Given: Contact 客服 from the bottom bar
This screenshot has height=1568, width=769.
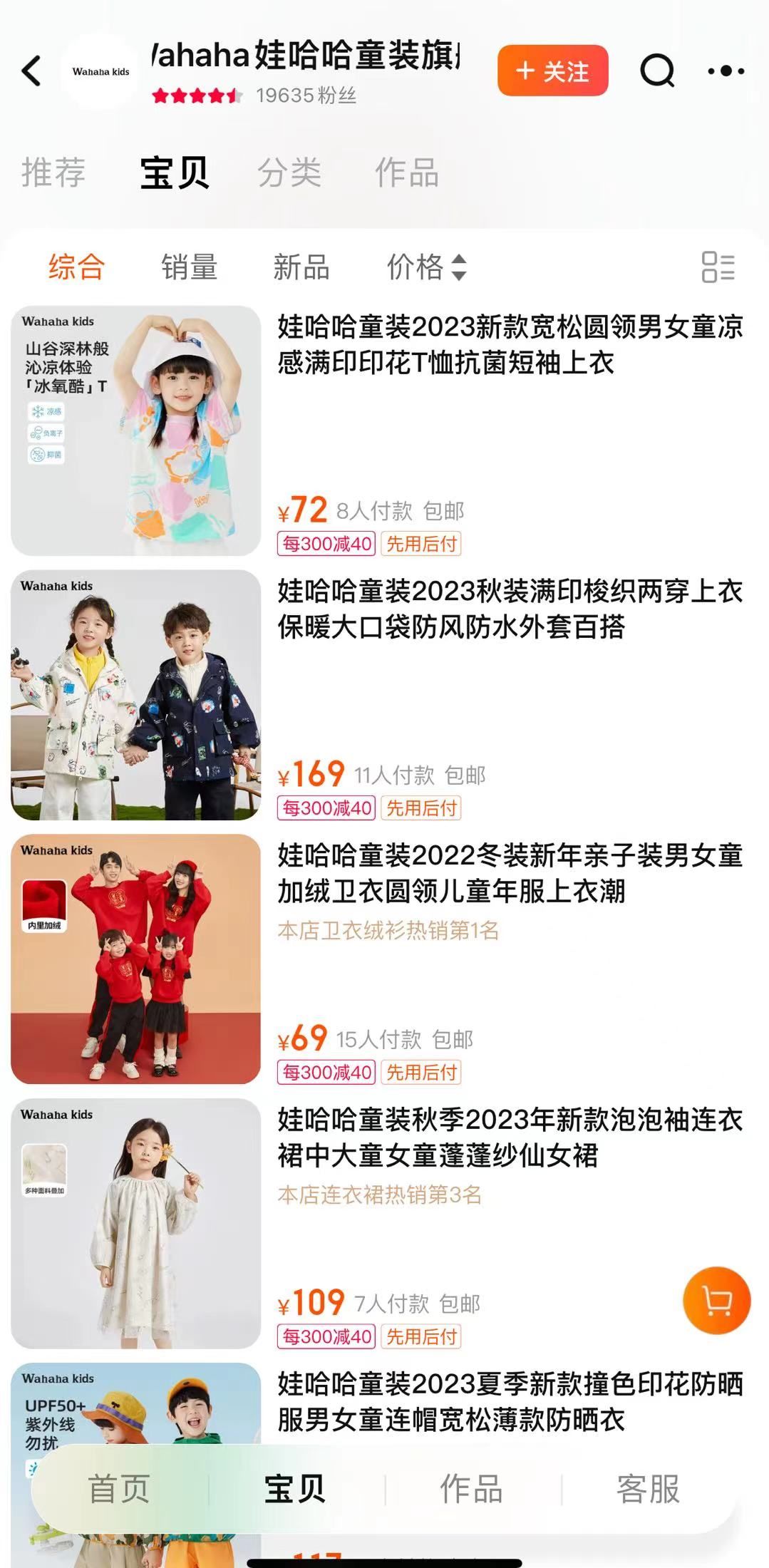Looking at the screenshot, I should 648,1489.
